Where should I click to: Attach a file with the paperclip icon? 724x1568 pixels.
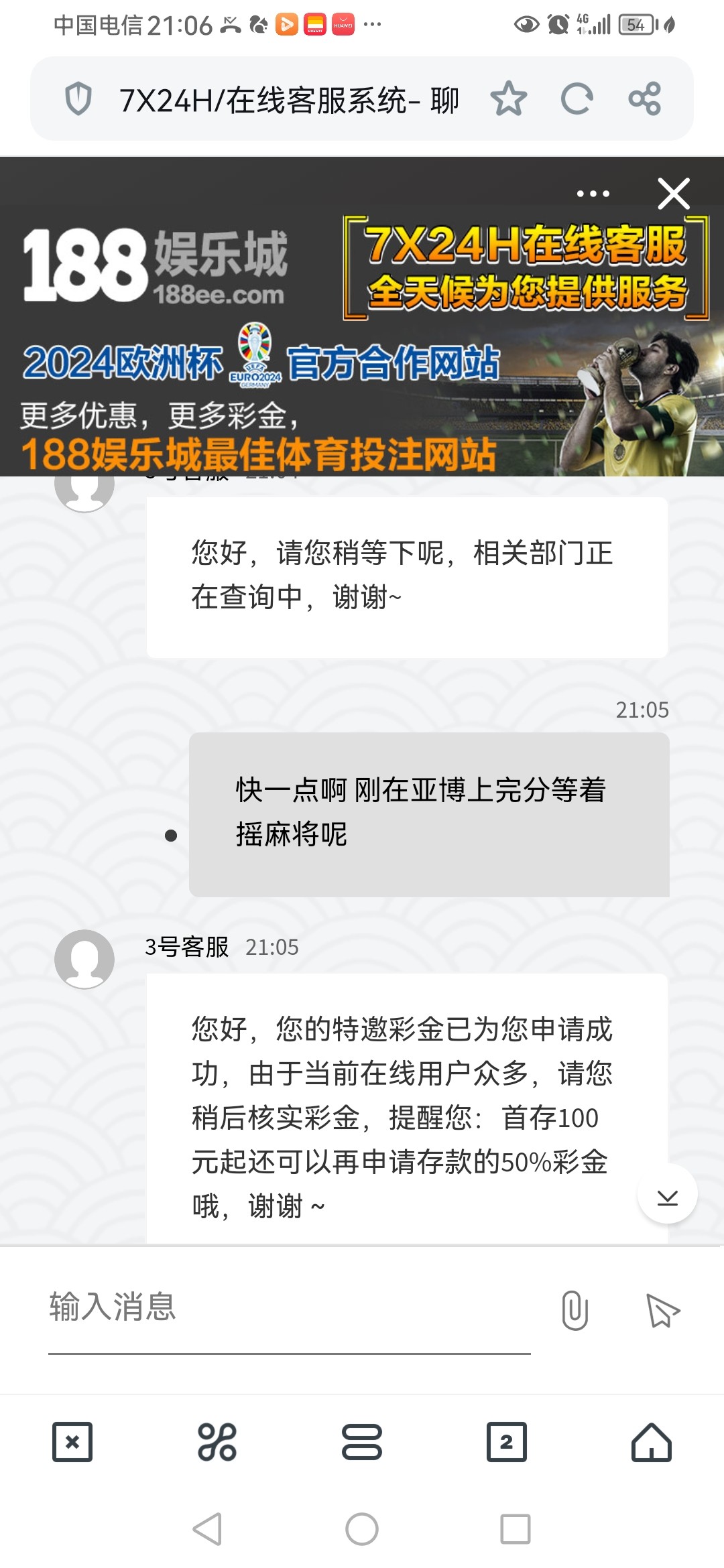coord(575,1309)
